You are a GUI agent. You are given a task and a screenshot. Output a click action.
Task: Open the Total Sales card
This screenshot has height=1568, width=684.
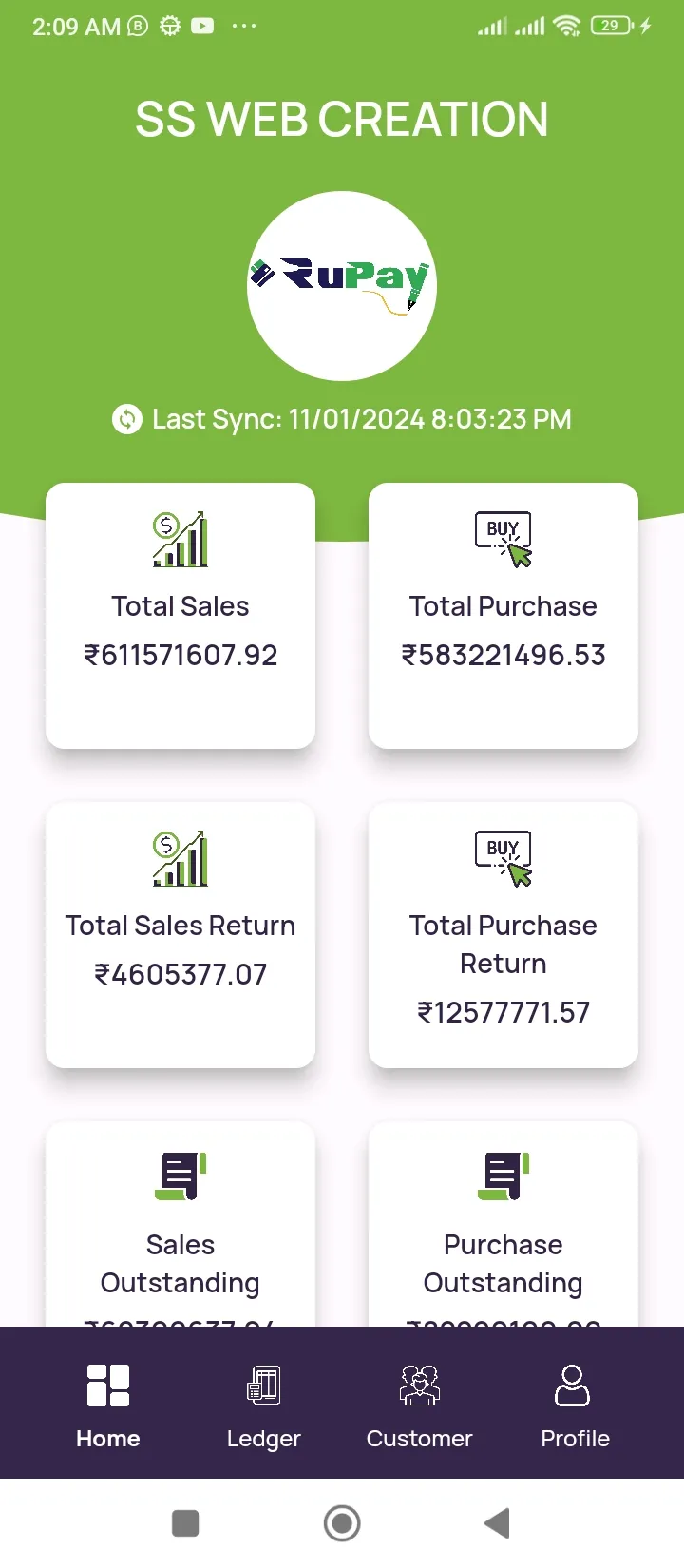pyautogui.click(x=180, y=615)
